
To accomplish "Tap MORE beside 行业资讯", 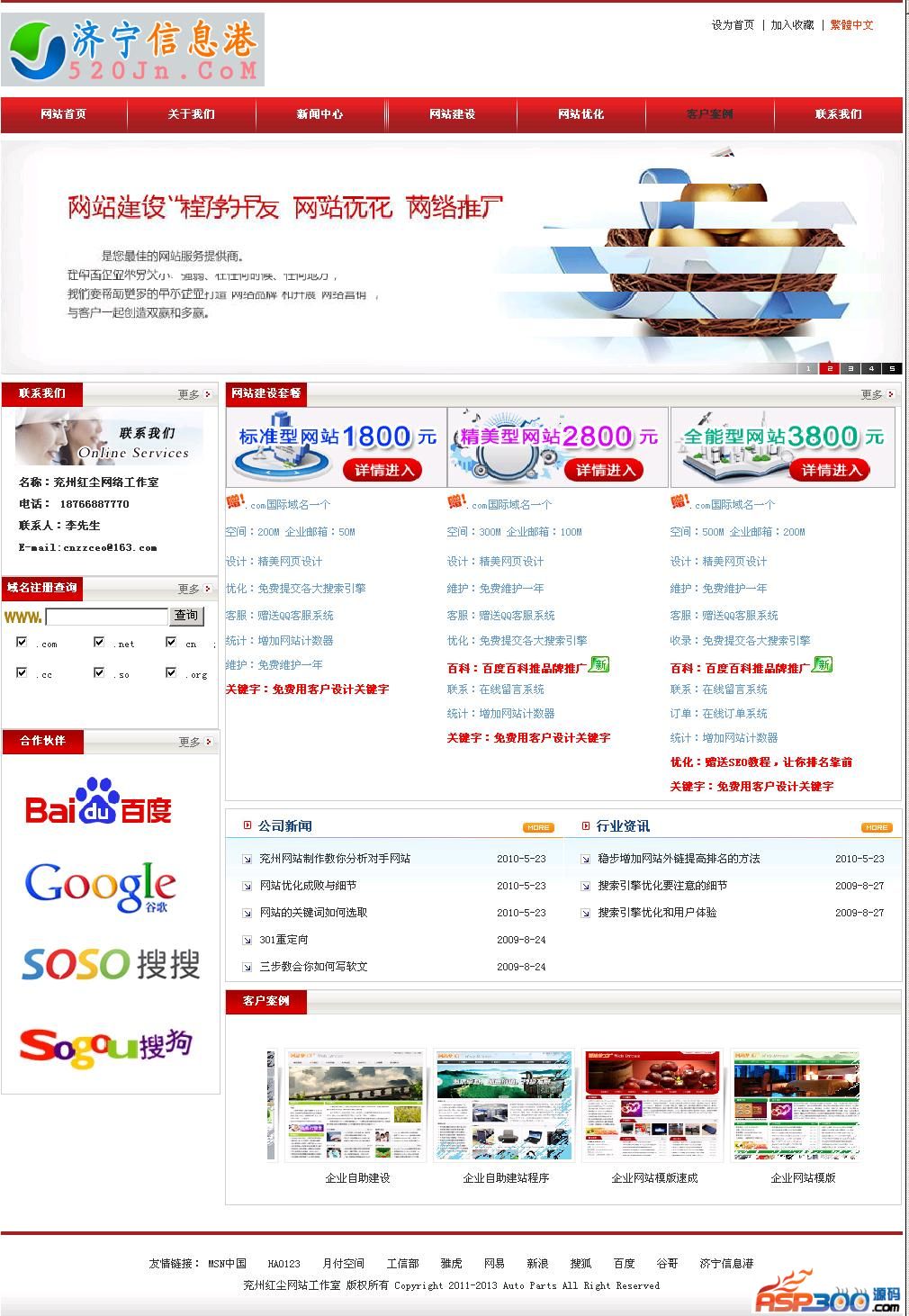I will (876, 827).
